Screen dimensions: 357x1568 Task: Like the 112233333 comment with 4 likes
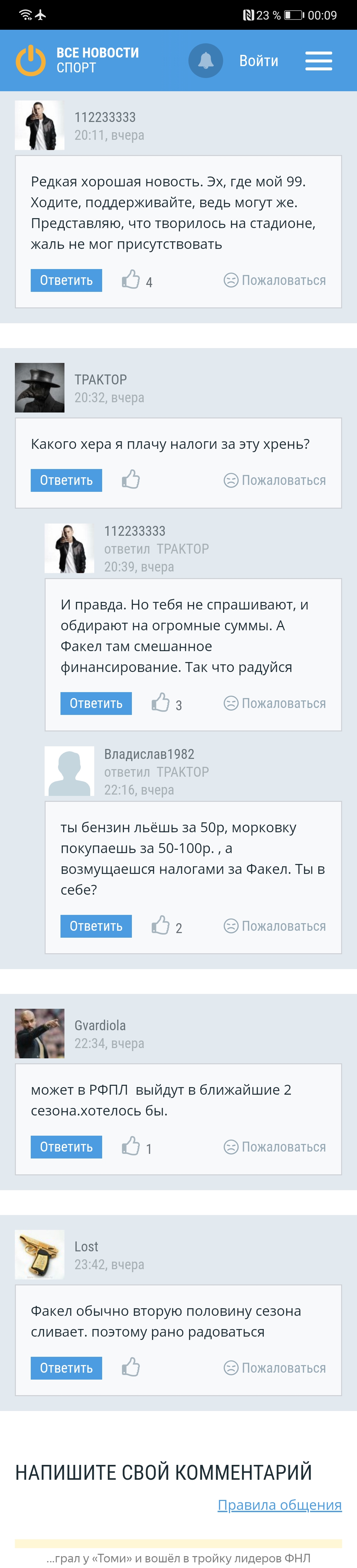pos(131,279)
